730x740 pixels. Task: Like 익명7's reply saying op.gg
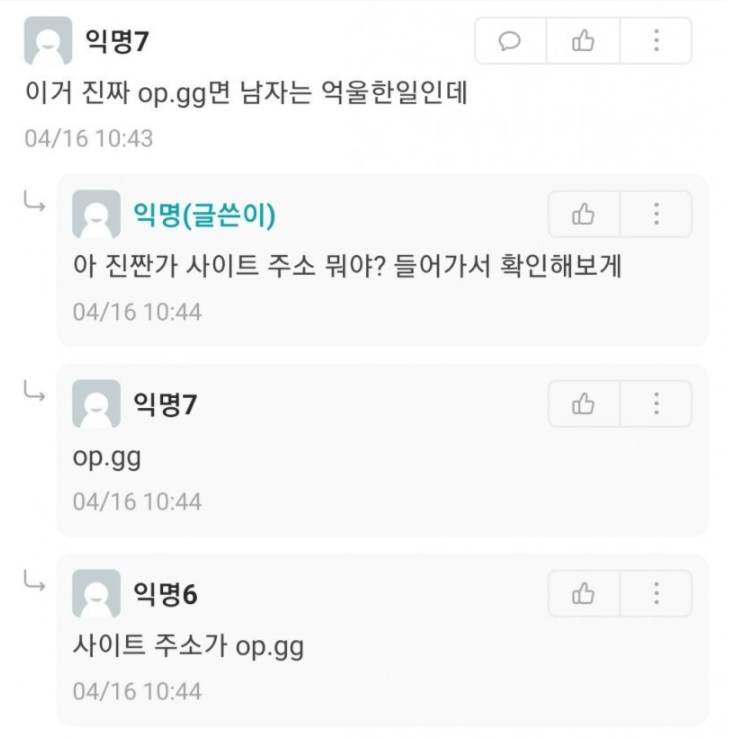[x=584, y=404]
